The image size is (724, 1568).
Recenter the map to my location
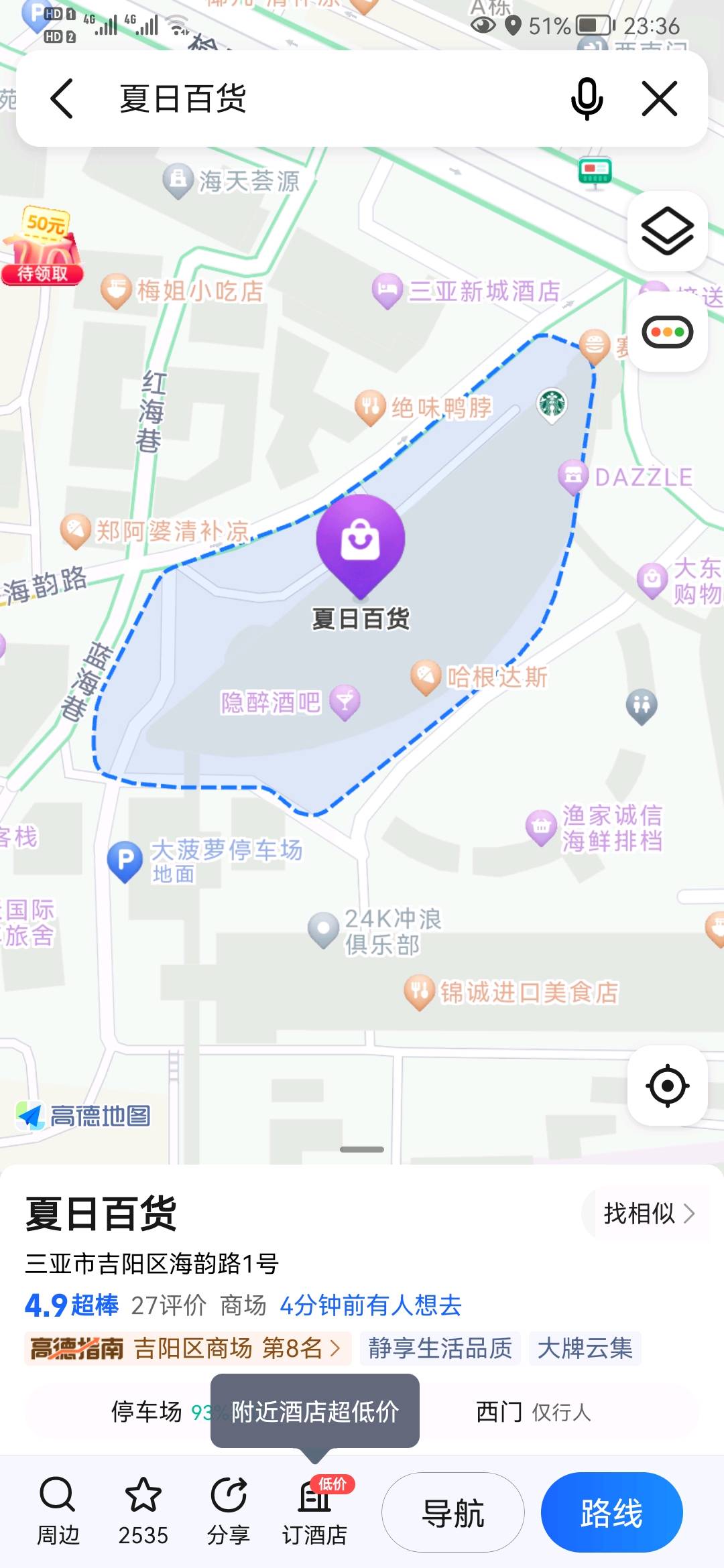point(667,1086)
